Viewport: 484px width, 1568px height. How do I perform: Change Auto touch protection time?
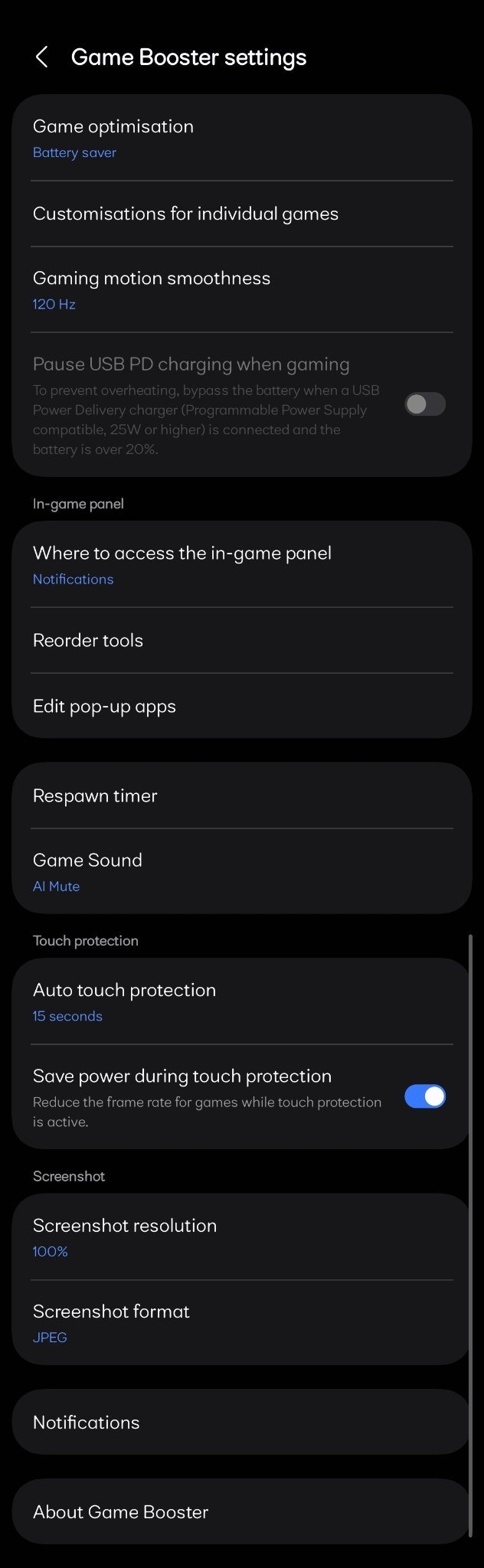pyautogui.click(x=241, y=1001)
